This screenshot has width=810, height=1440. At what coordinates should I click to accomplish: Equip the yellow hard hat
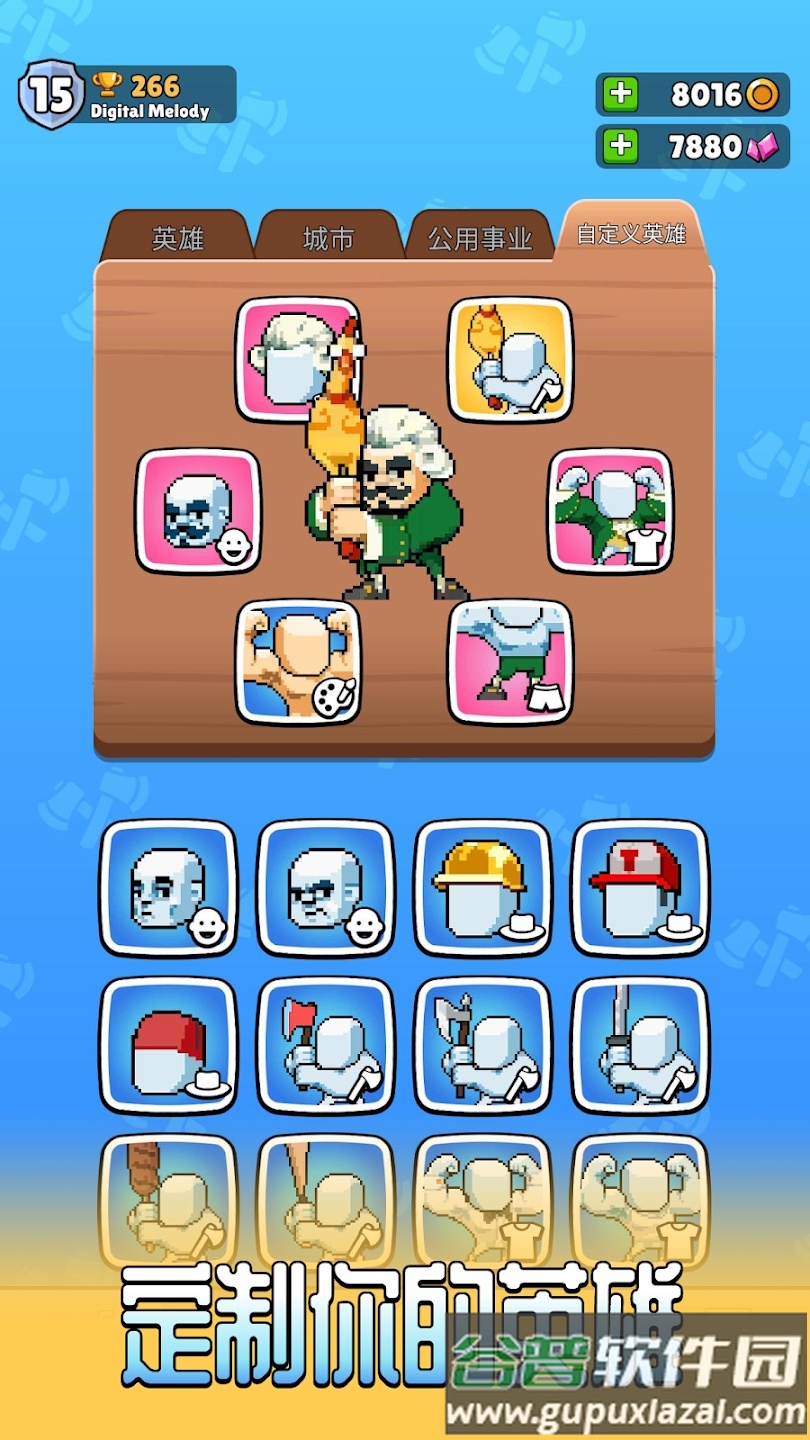click(482, 887)
